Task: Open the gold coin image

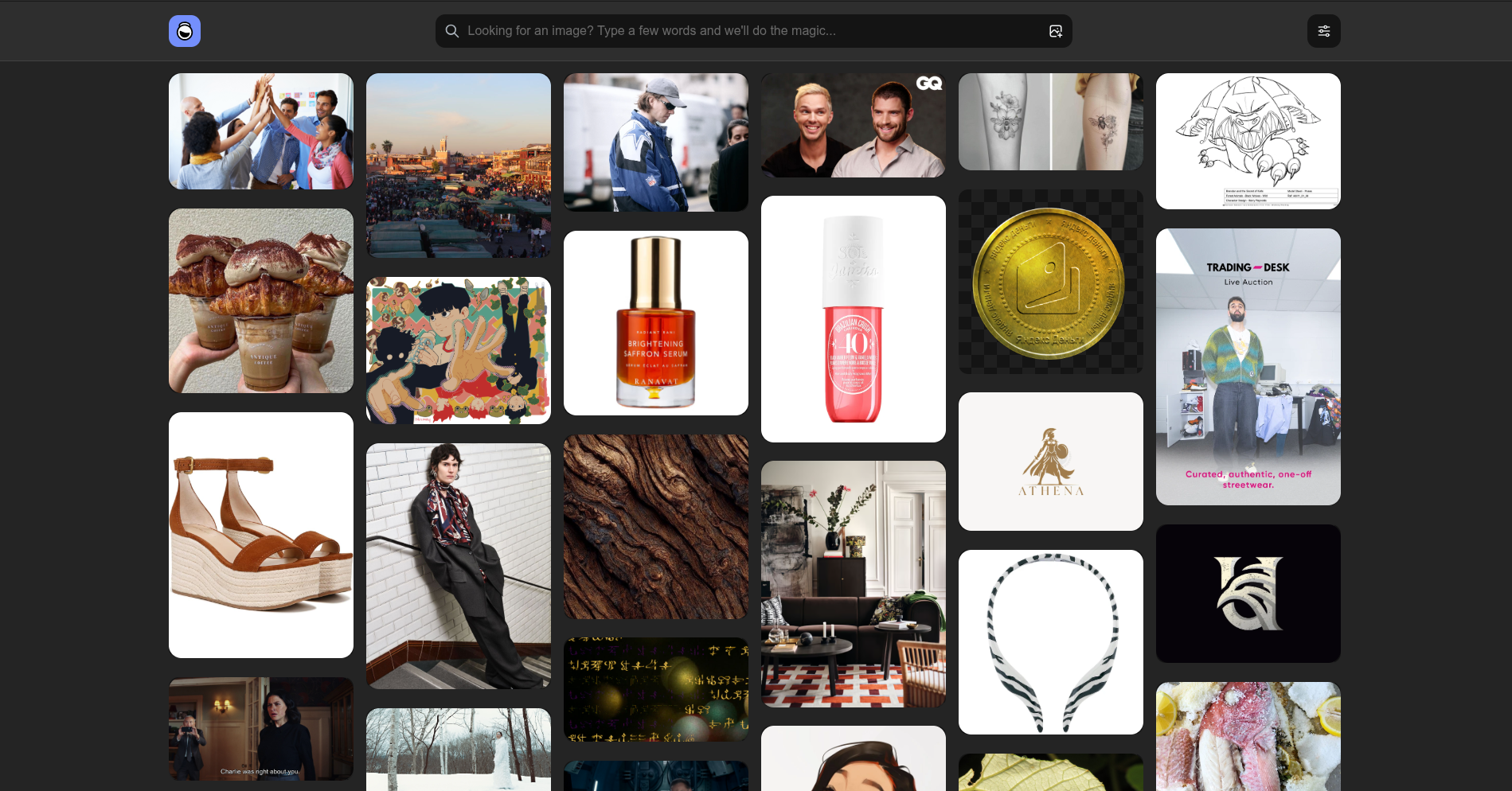Action: 1051,282
